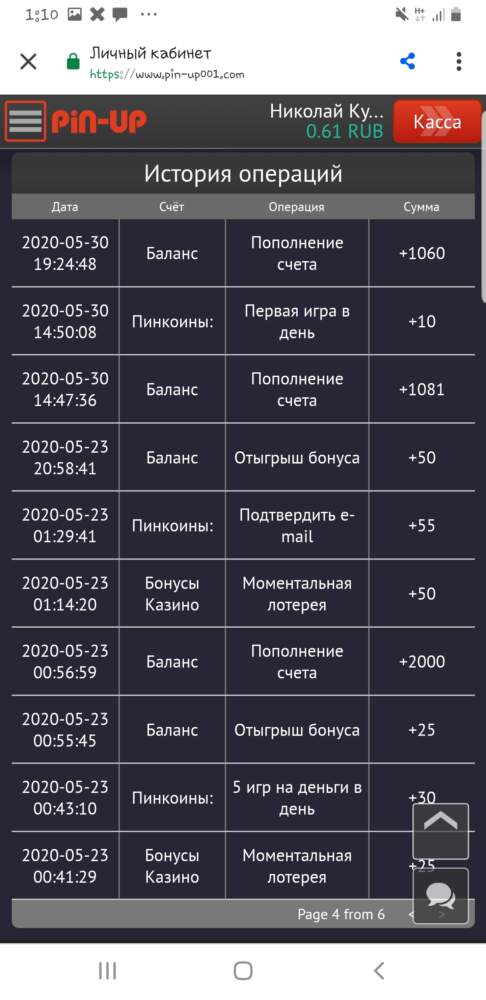Viewport: 486px width, 1000px height.
Task: Share this page
Action: tap(408, 61)
